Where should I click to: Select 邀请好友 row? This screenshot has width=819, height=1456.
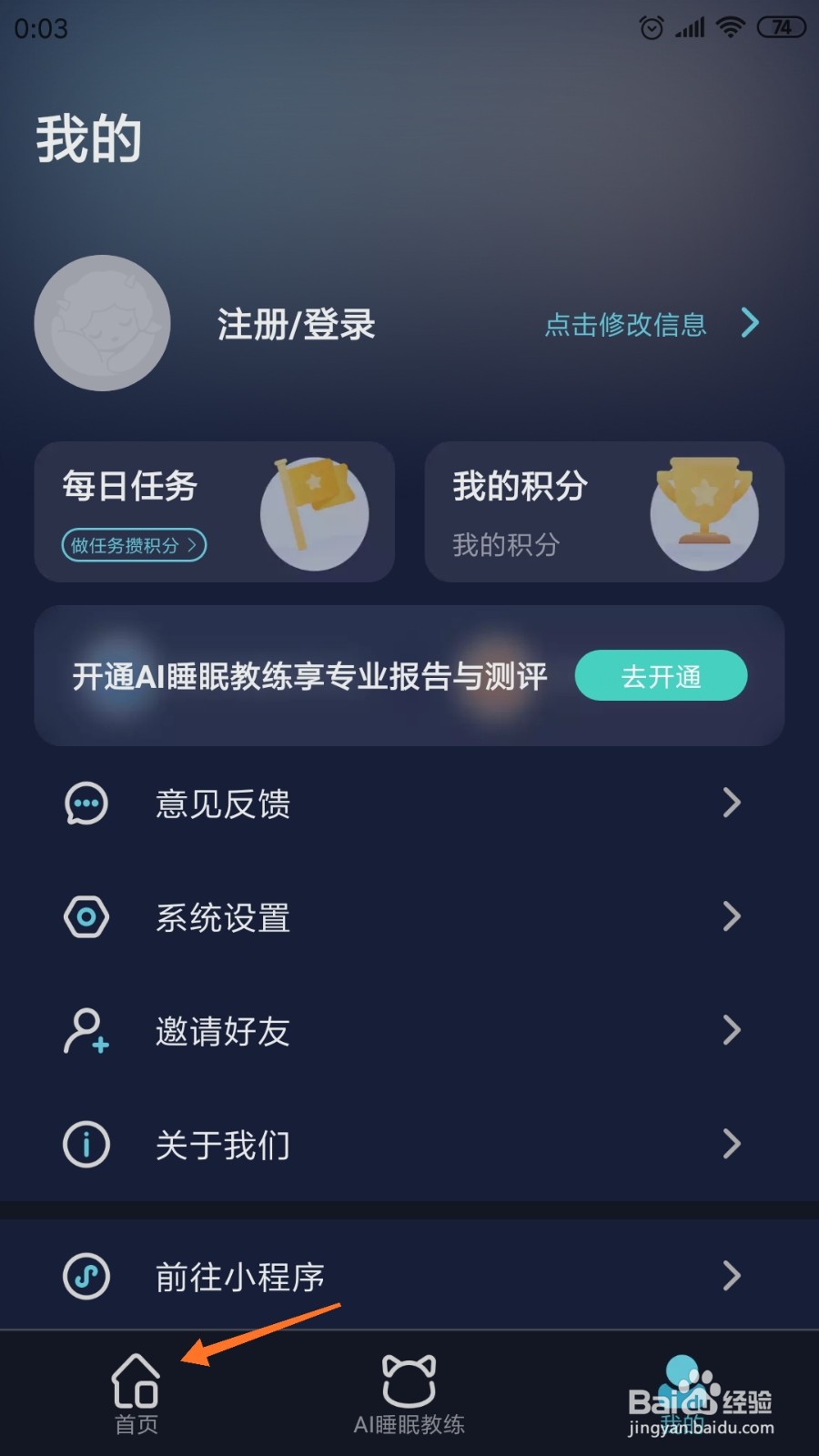click(x=409, y=1031)
